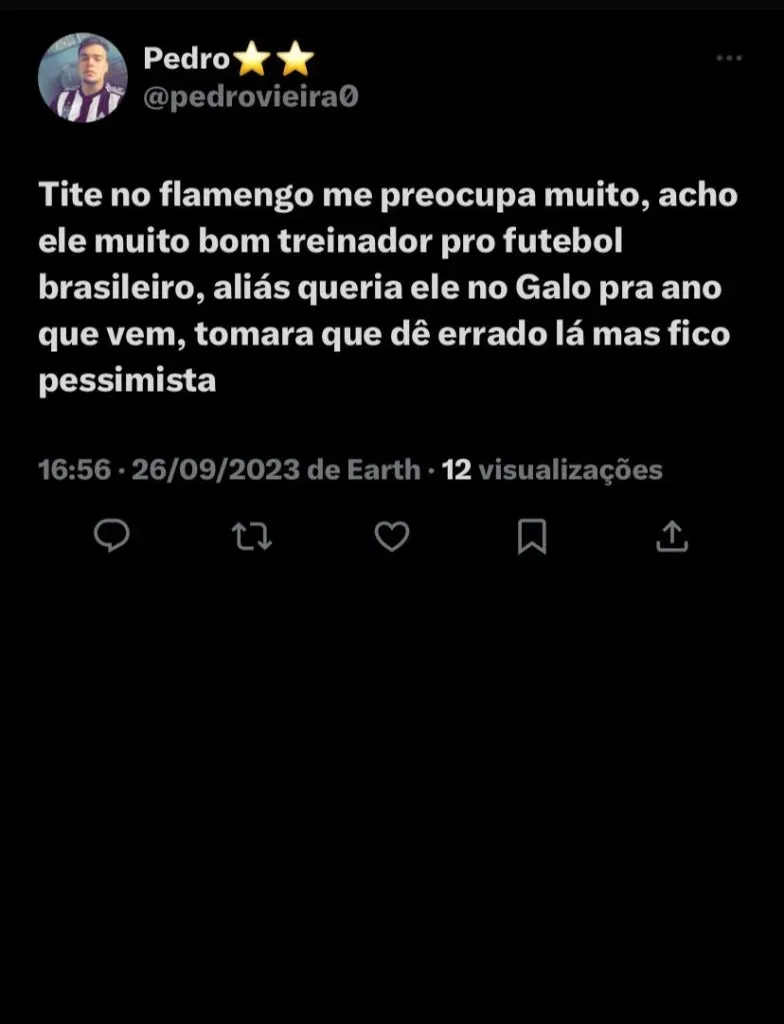This screenshot has height=1024, width=784.
Task: Open the @pedrovieira0 profile handle
Action: tap(251, 97)
